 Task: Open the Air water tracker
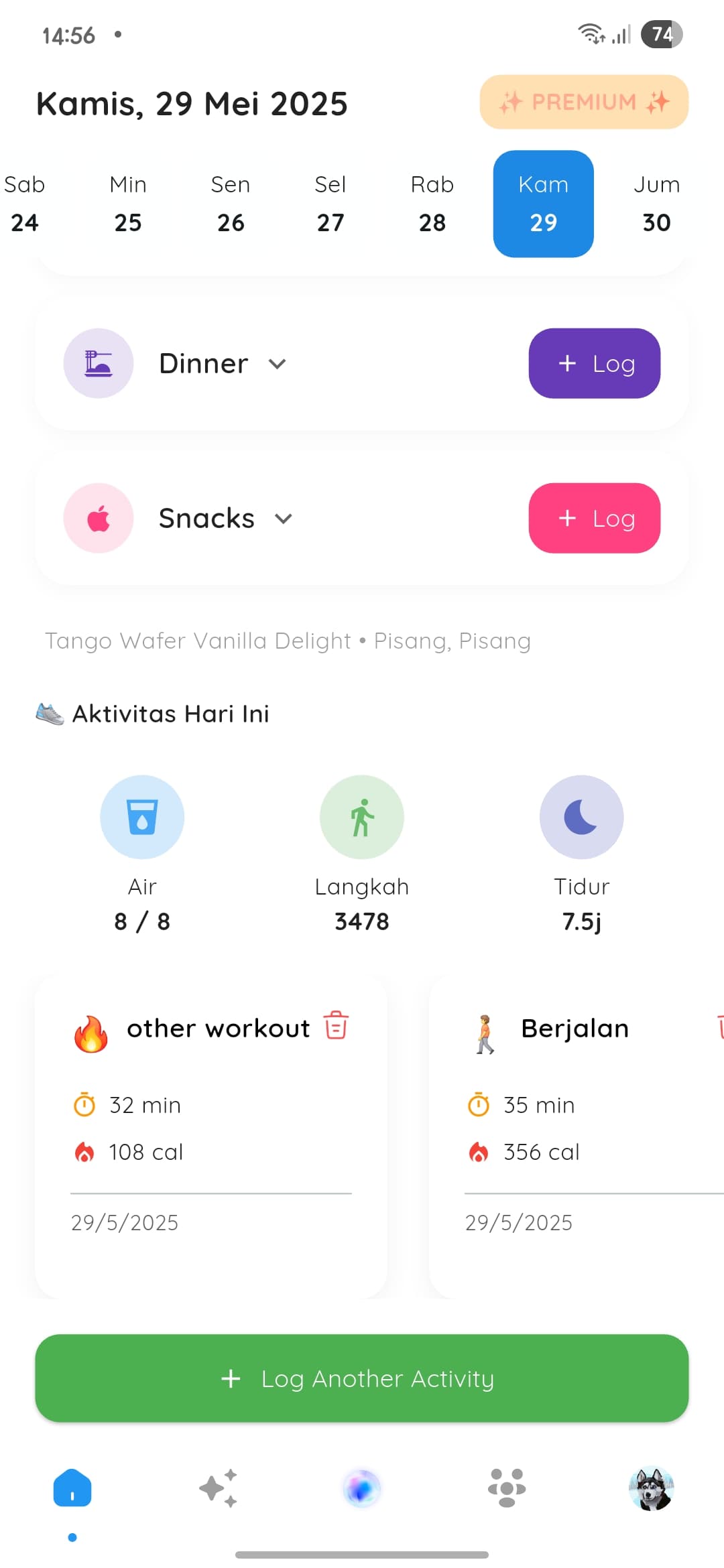pos(142,817)
